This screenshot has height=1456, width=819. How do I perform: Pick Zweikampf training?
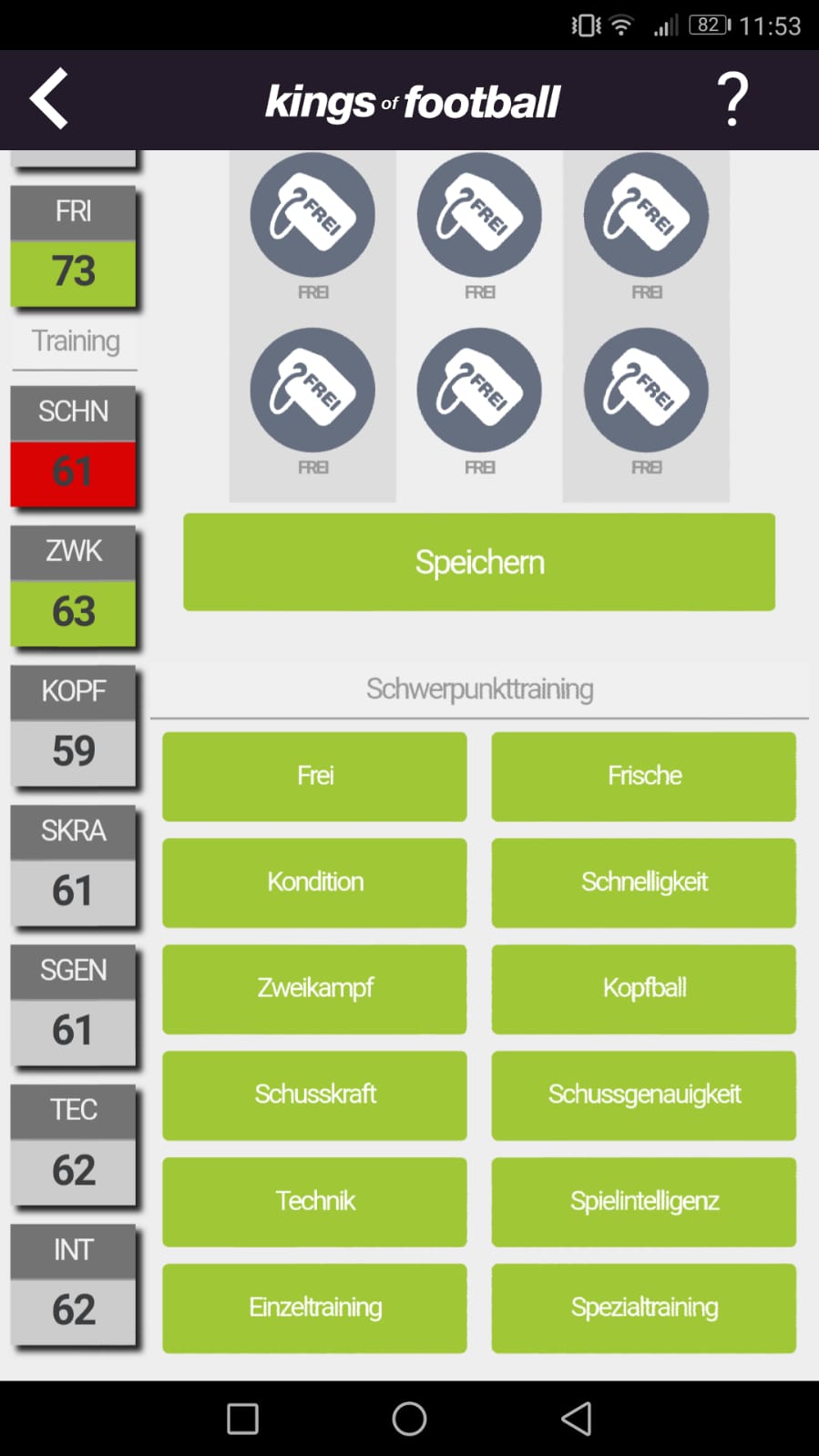[x=314, y=988]
